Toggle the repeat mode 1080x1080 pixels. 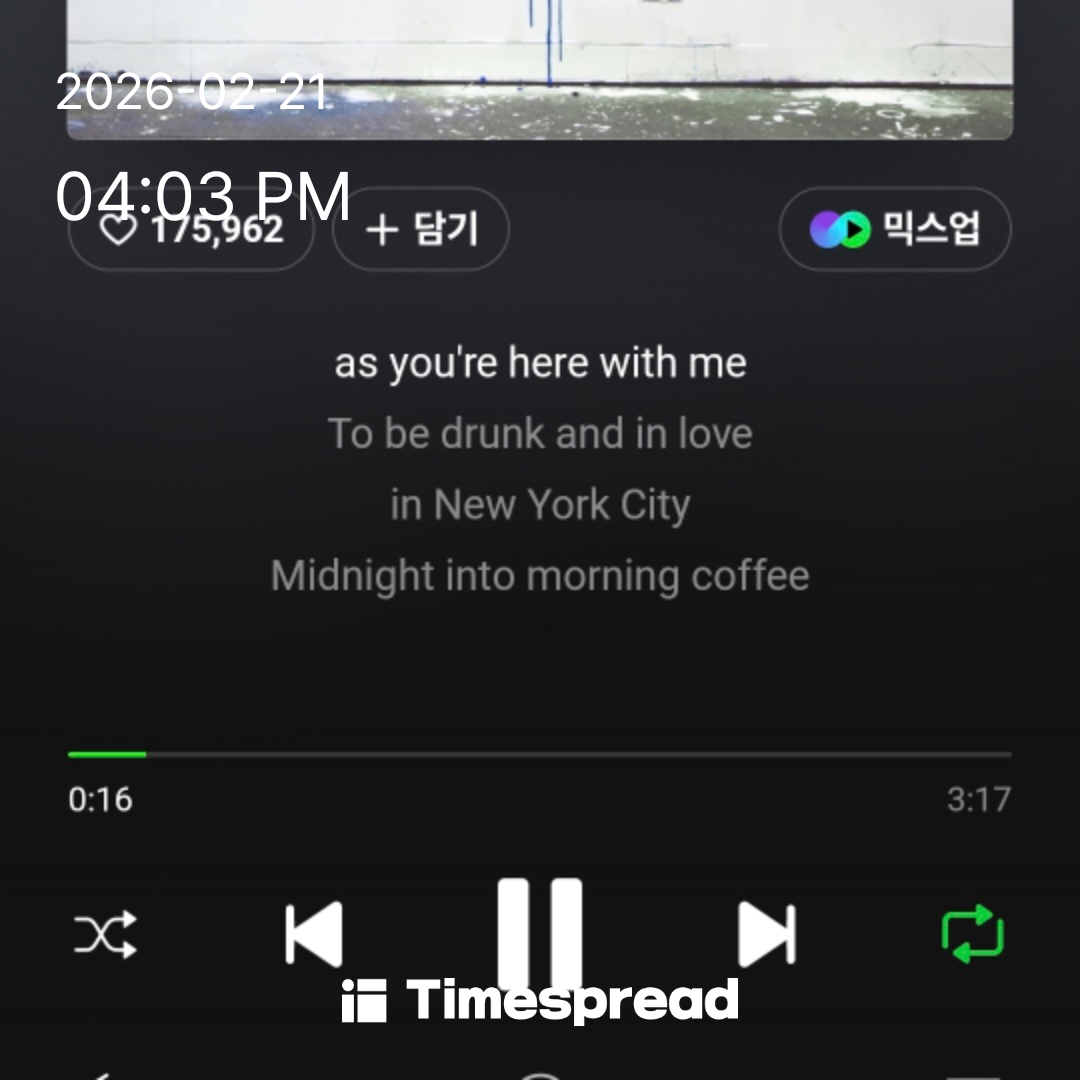(x=973, y=933)
